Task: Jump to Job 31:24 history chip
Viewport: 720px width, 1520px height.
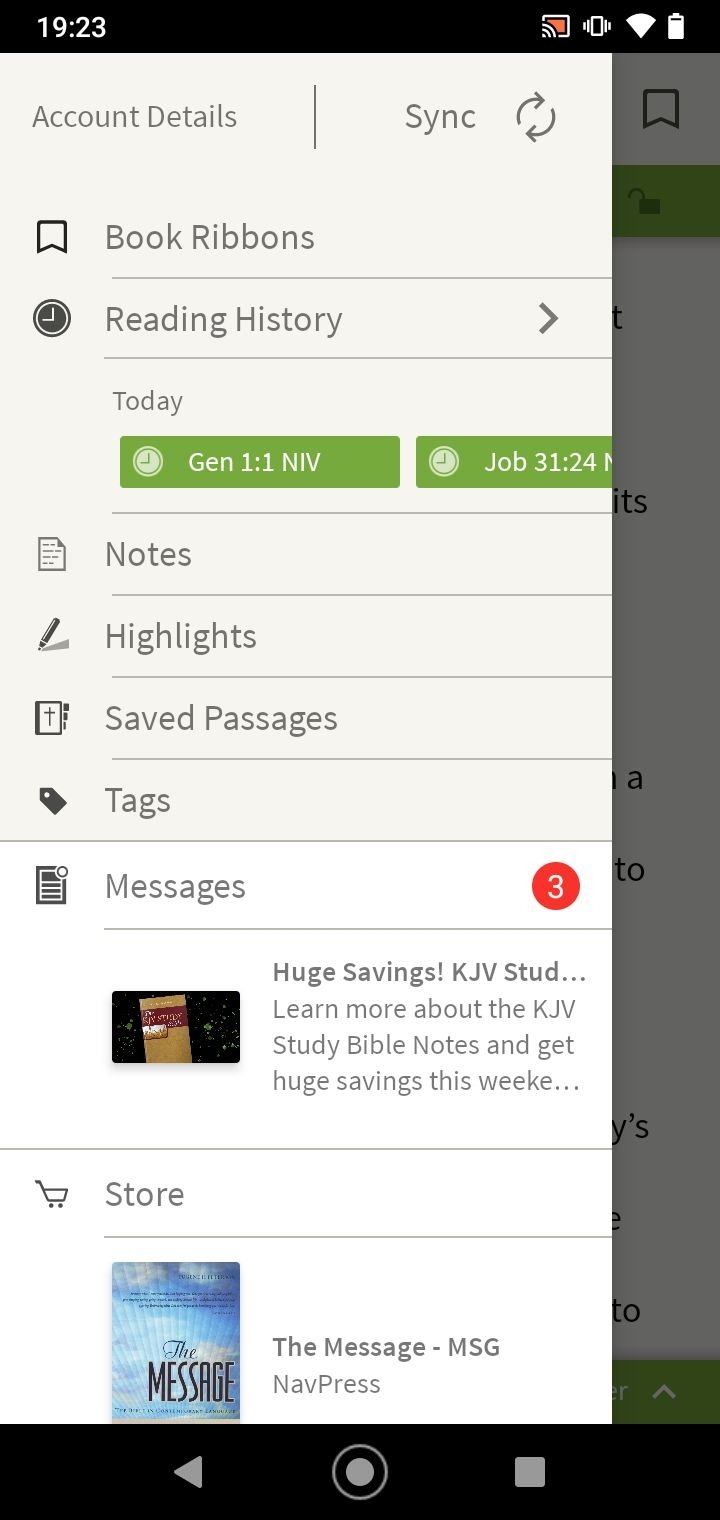Action: (x=514, y=462)
